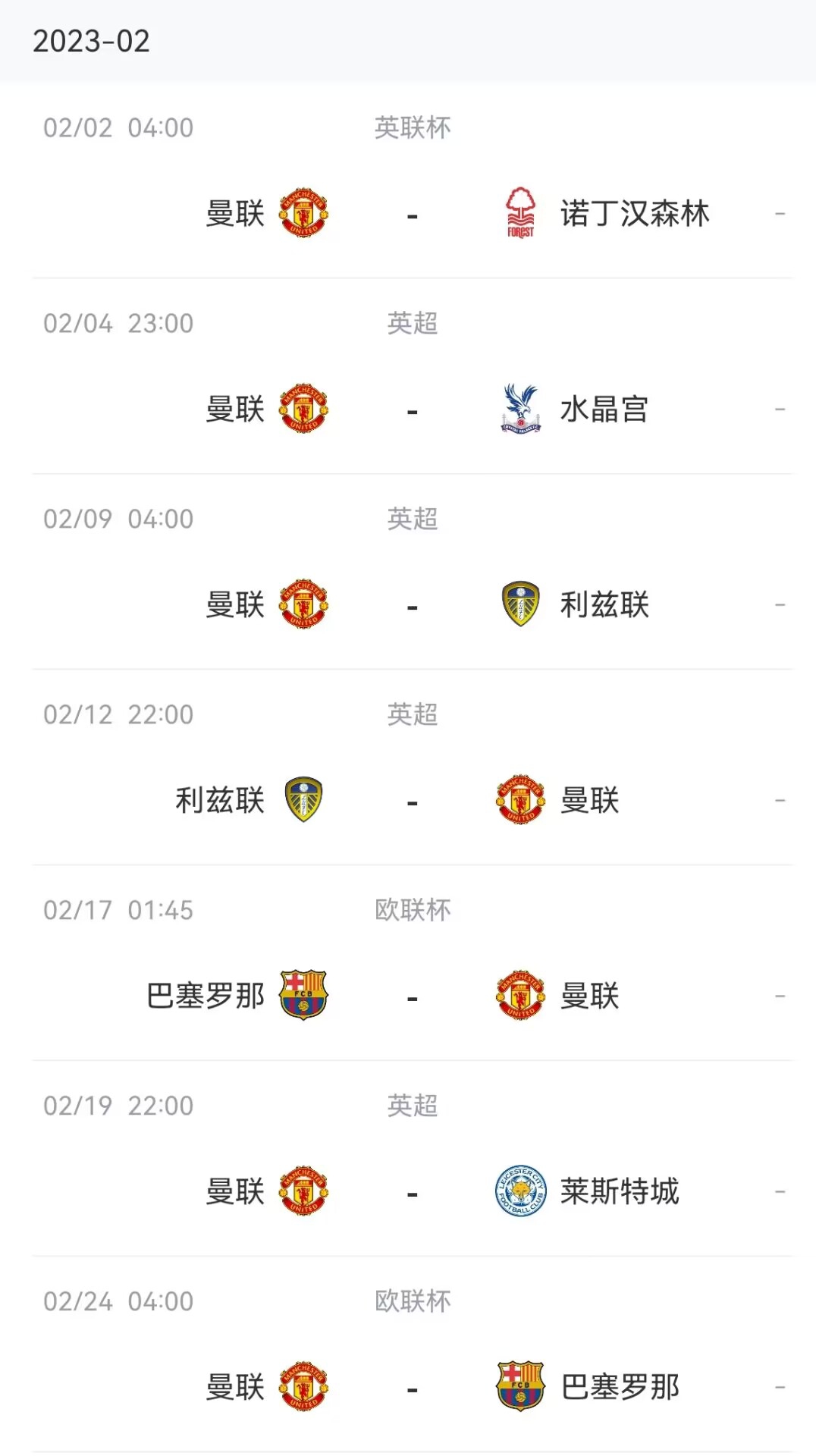Open the 曼联 vs 诺丁汉森林 match on 02/02

tap(413, 180)
